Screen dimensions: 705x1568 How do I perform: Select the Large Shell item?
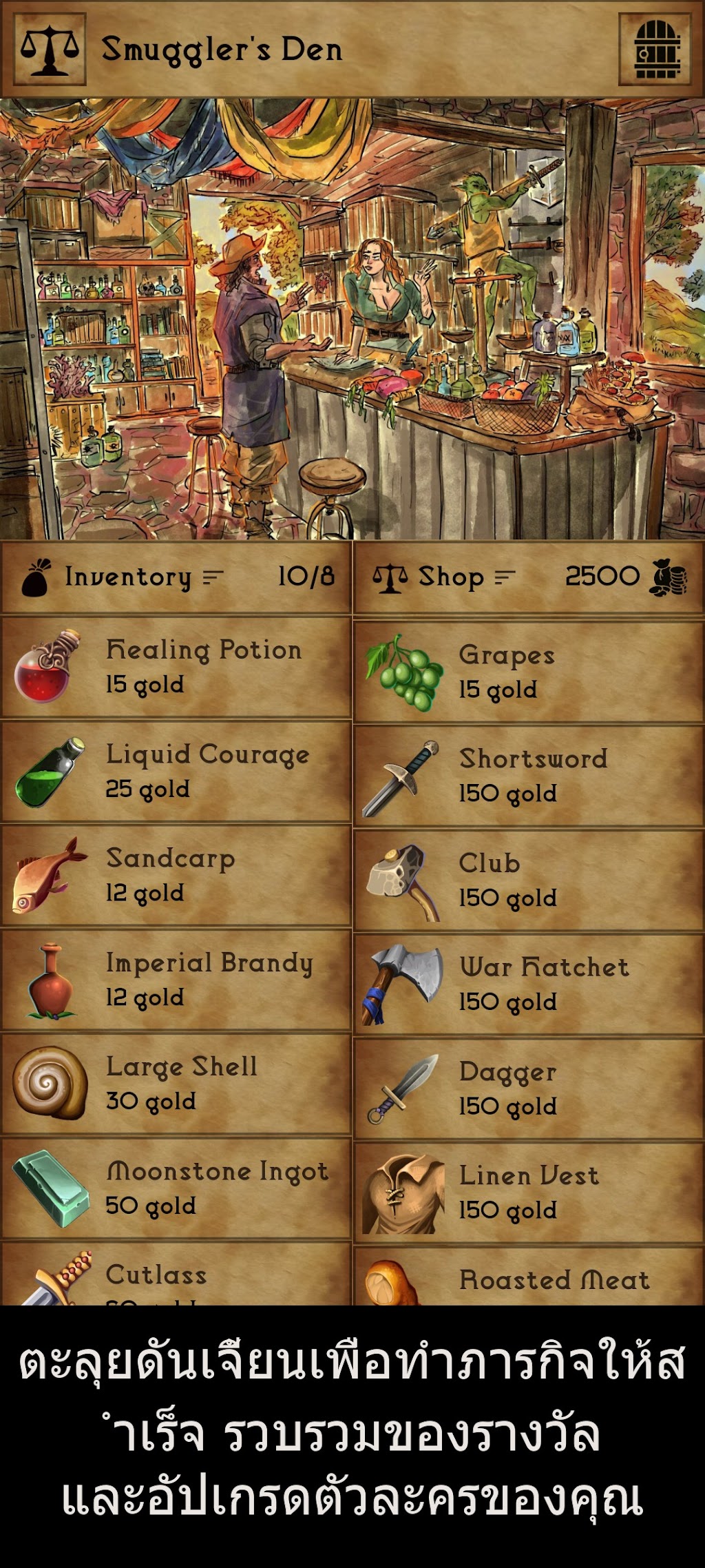pyautogui.click(x=176, y=1084)
